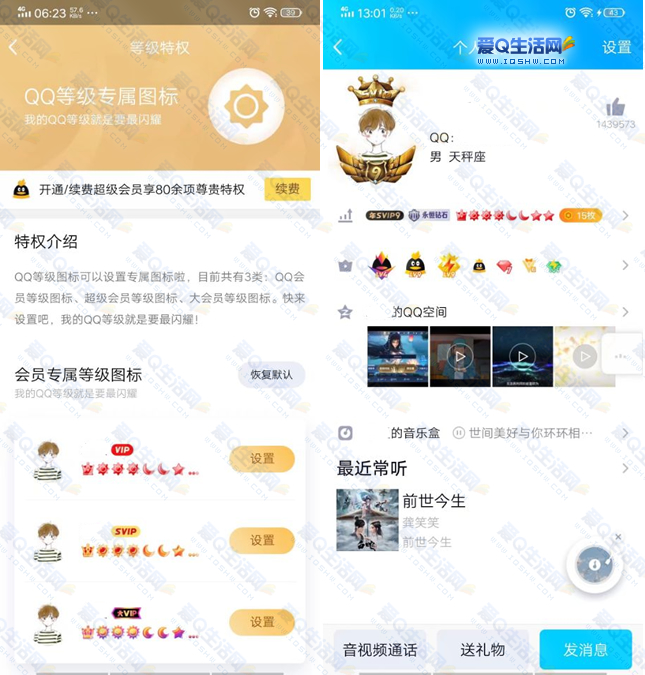Open the 音乐盒 row
This screenshot has height=675, width=645.
[x=485, y=433]
